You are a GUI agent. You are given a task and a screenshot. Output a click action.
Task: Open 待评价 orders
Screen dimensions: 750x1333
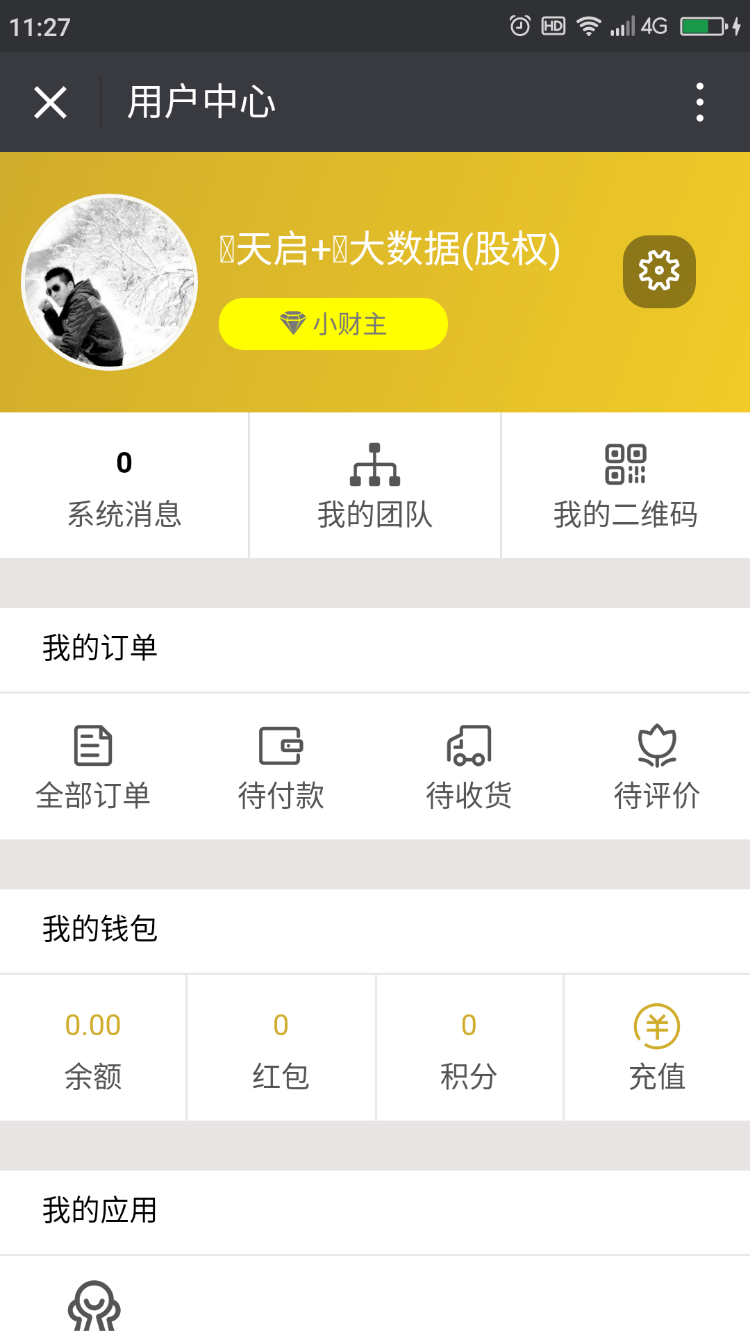click(657, 768)
